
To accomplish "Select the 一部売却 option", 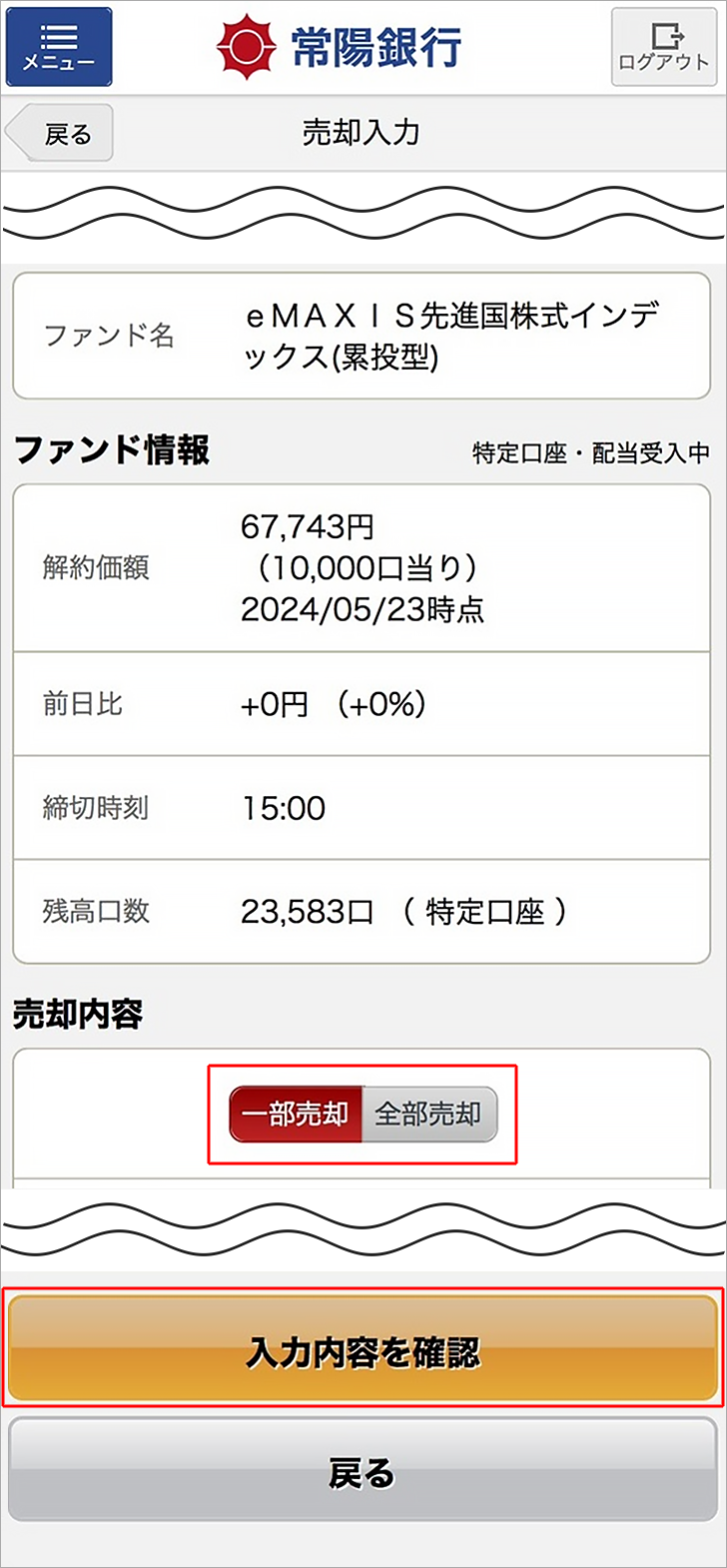I will click(x=296, y=1114).
